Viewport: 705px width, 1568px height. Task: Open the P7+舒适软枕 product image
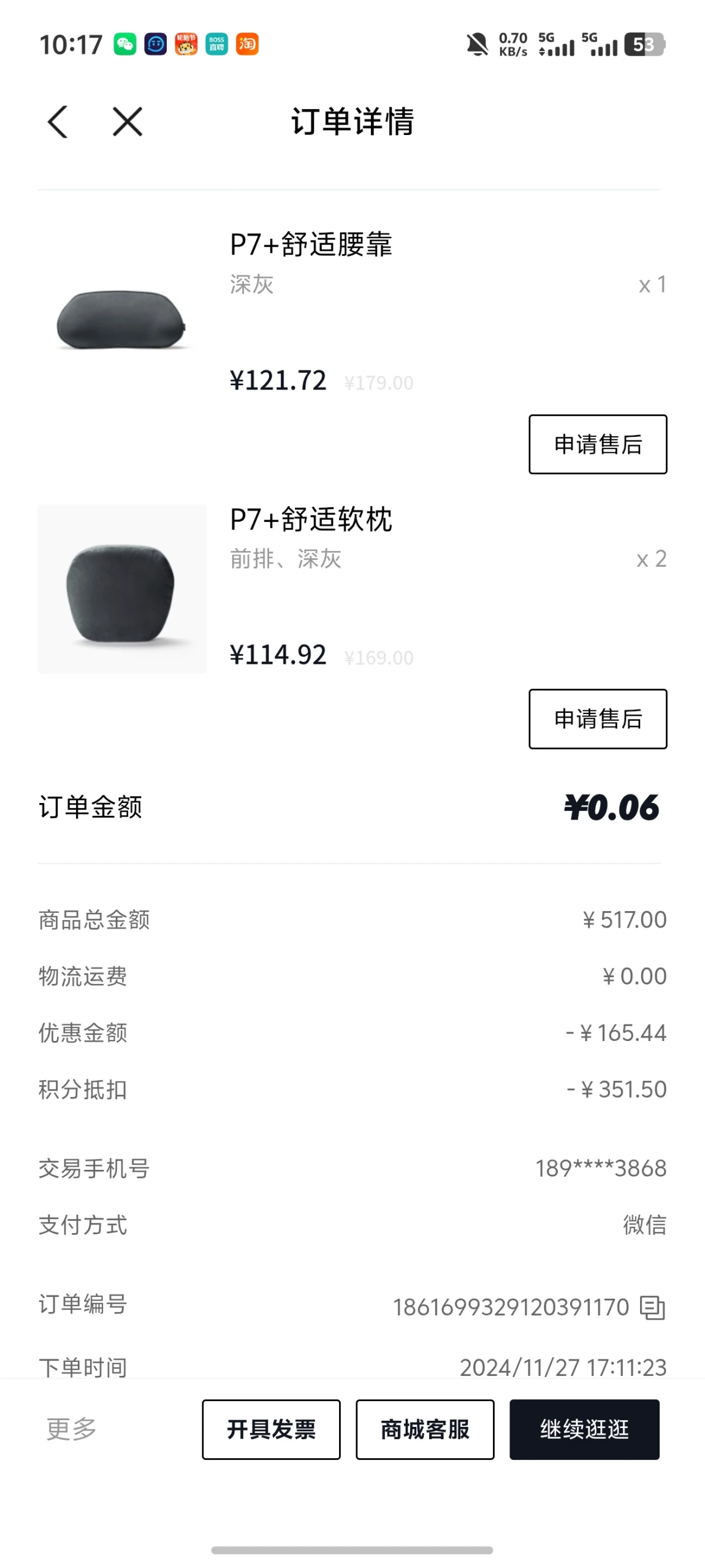coord(122,589)
